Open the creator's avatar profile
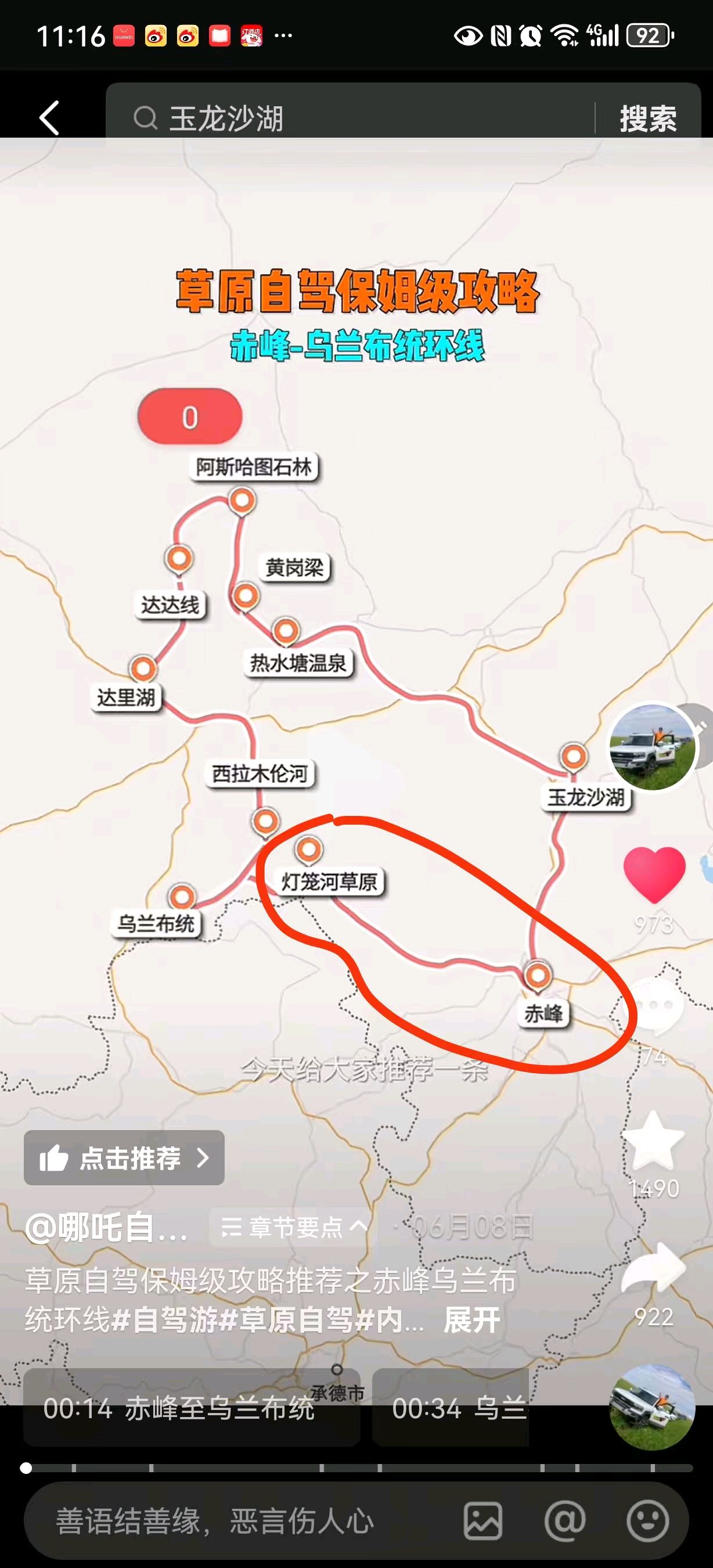713x1568 pixels. (652, 747)
